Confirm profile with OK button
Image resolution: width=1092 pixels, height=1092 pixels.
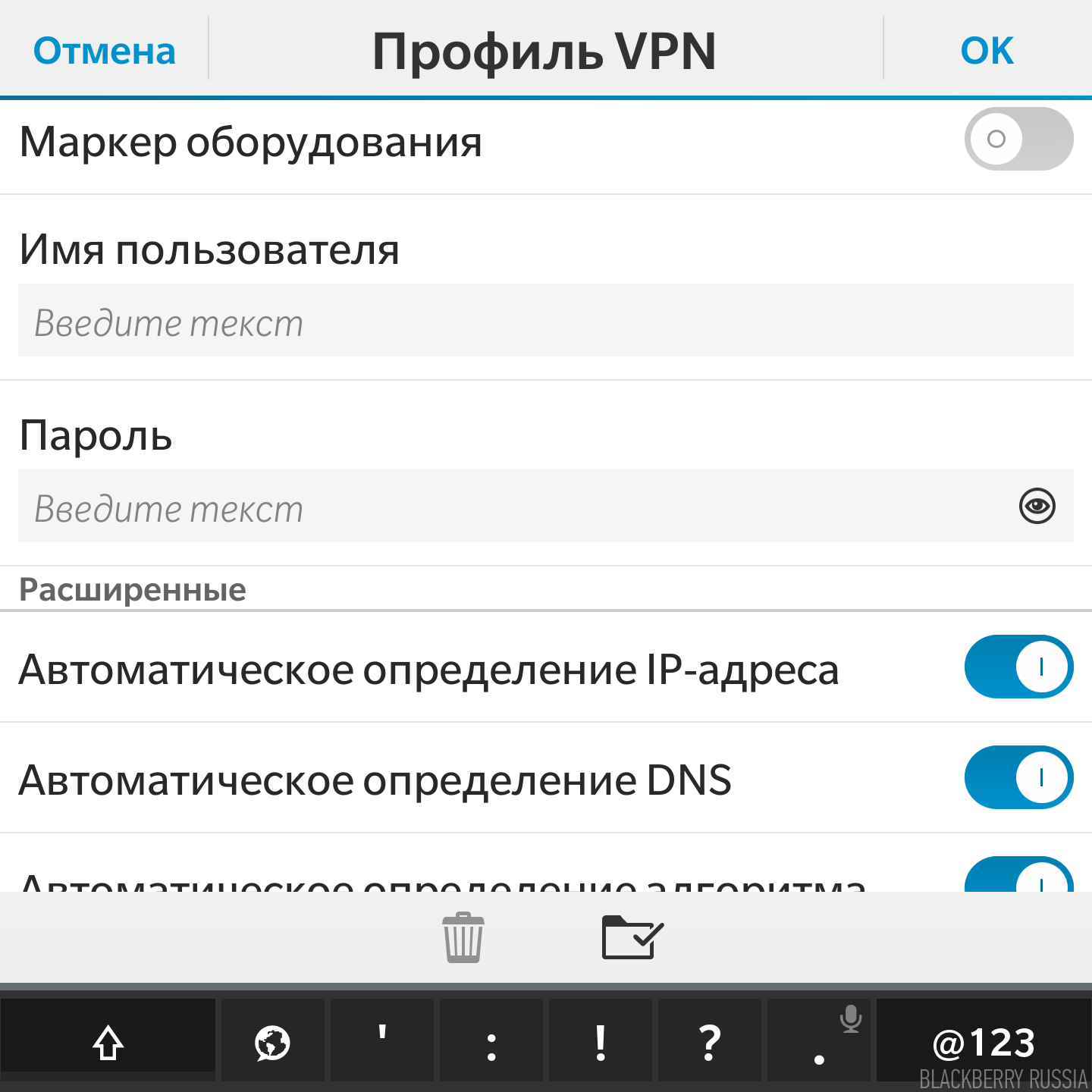pos(987,52)
